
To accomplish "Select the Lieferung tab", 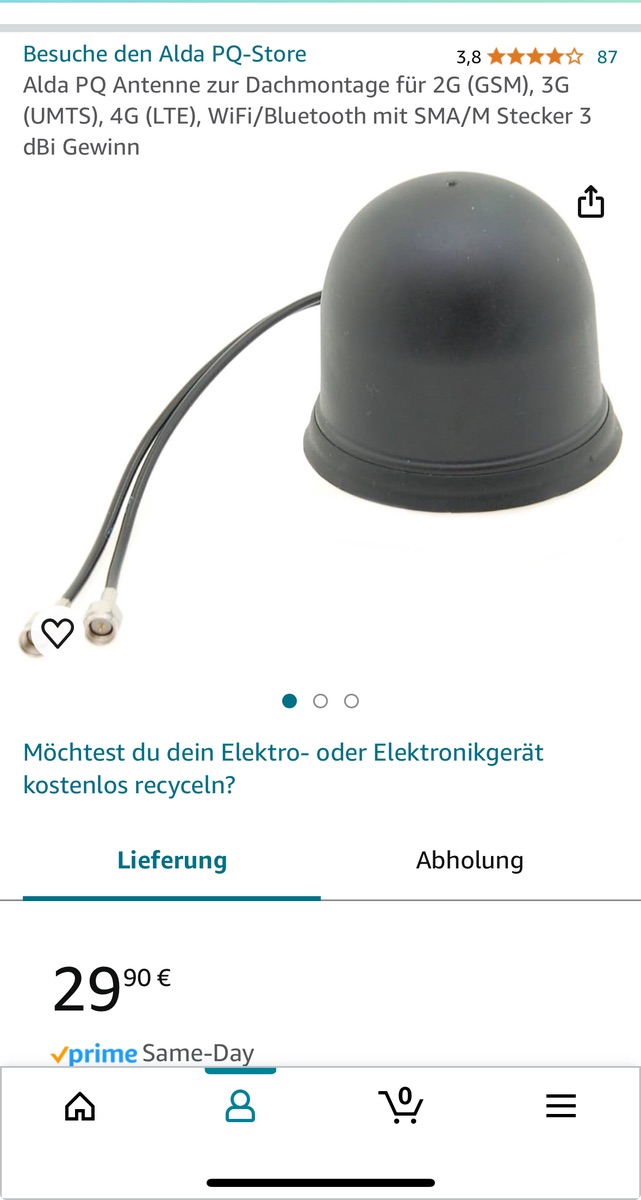I will [x=172, y=860].
